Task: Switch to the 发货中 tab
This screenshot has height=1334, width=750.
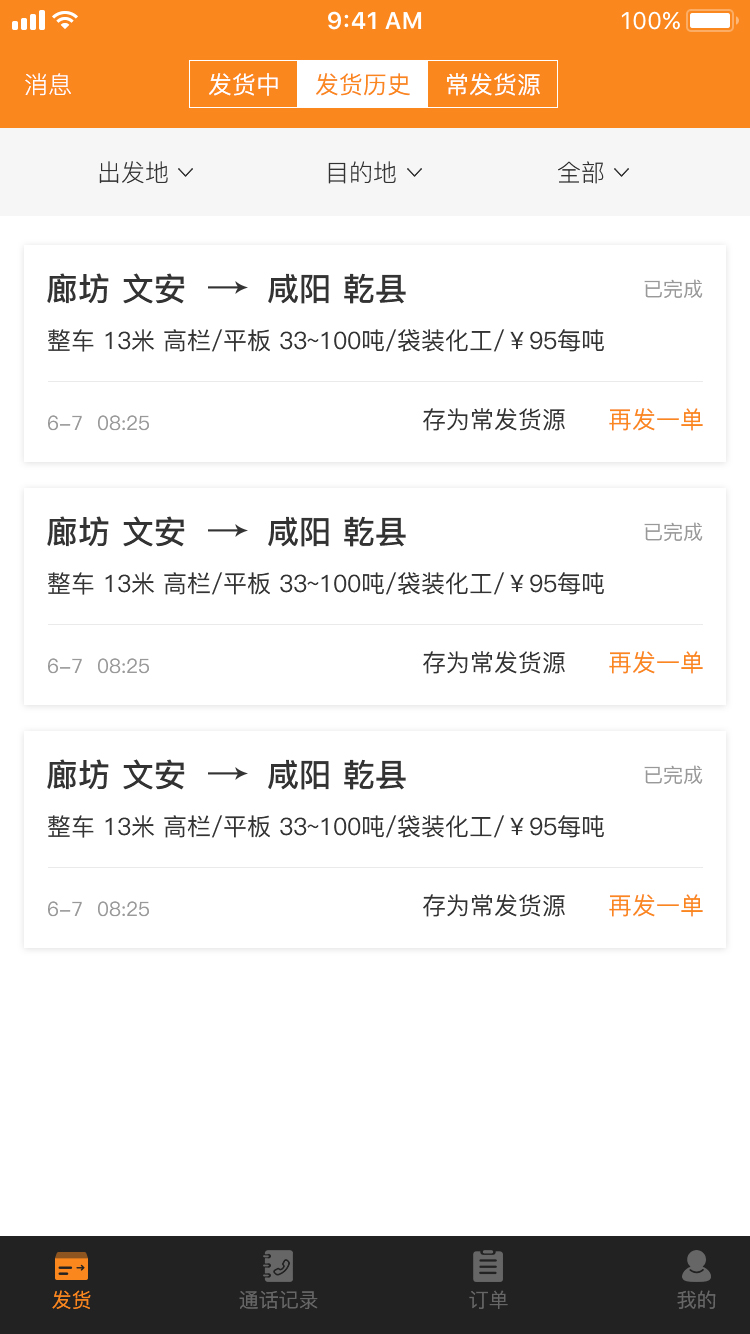Action: coord(244,85)
